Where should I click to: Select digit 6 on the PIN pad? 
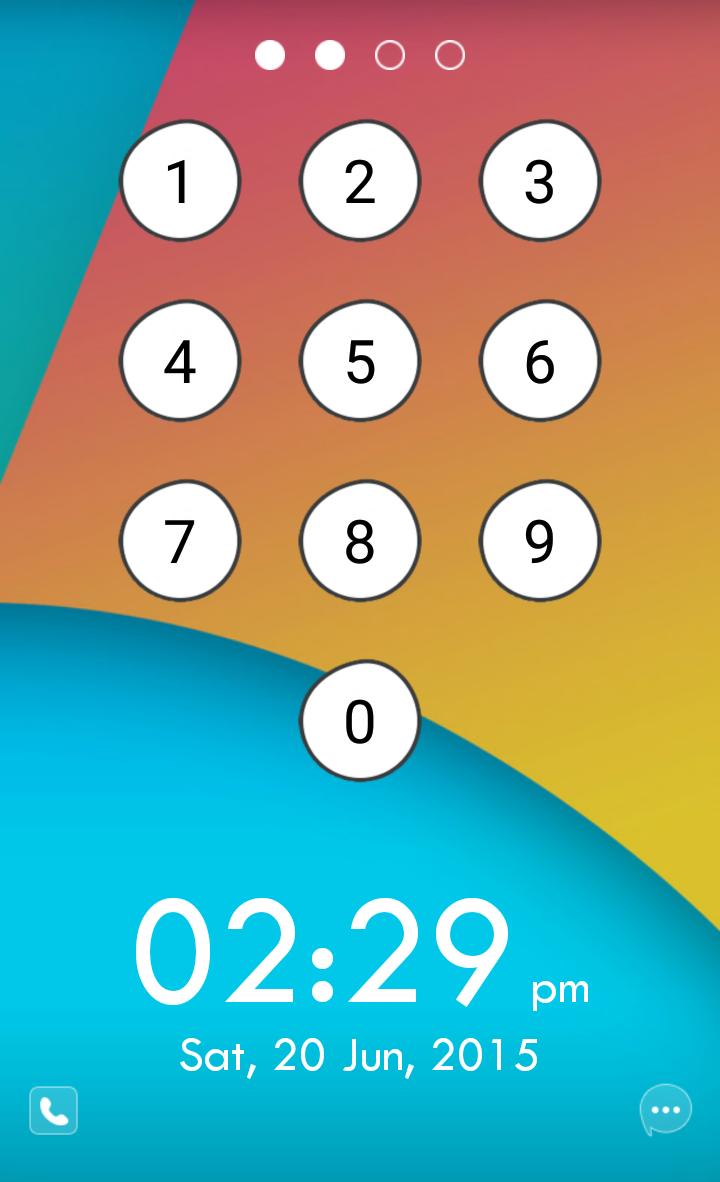(540, 361)
